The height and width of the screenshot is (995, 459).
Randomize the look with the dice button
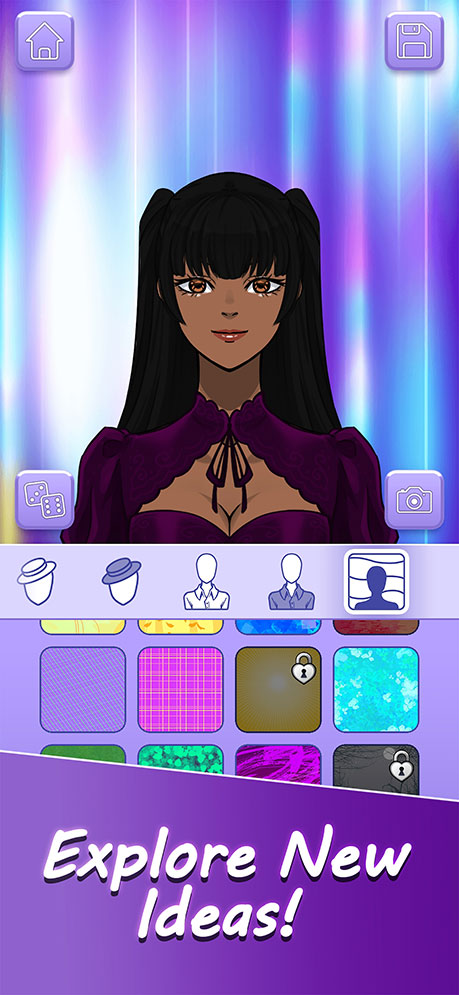(44, 500)
